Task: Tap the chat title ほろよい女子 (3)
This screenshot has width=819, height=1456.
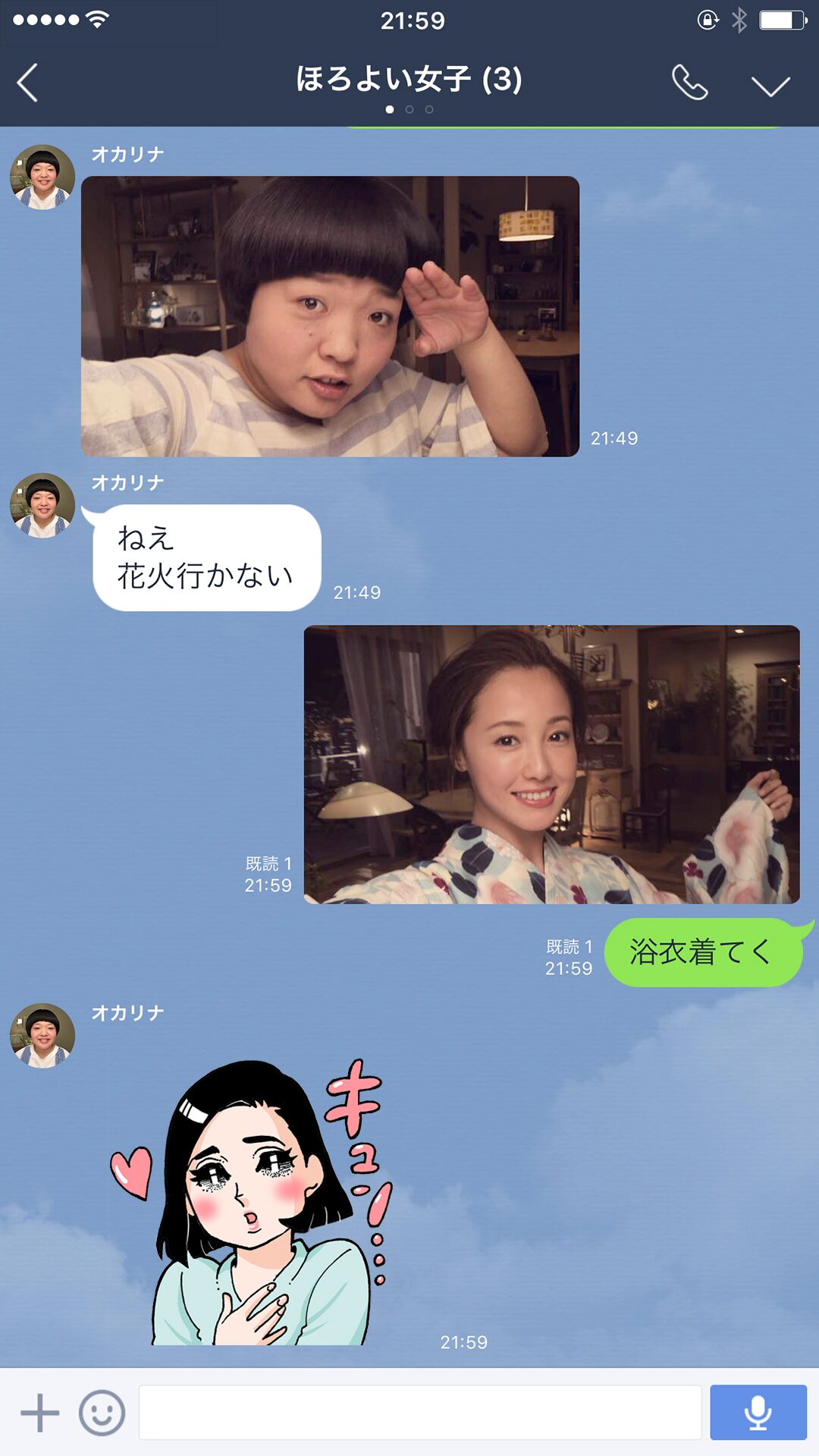Action: pyautogui.click(x=409, y=79)
